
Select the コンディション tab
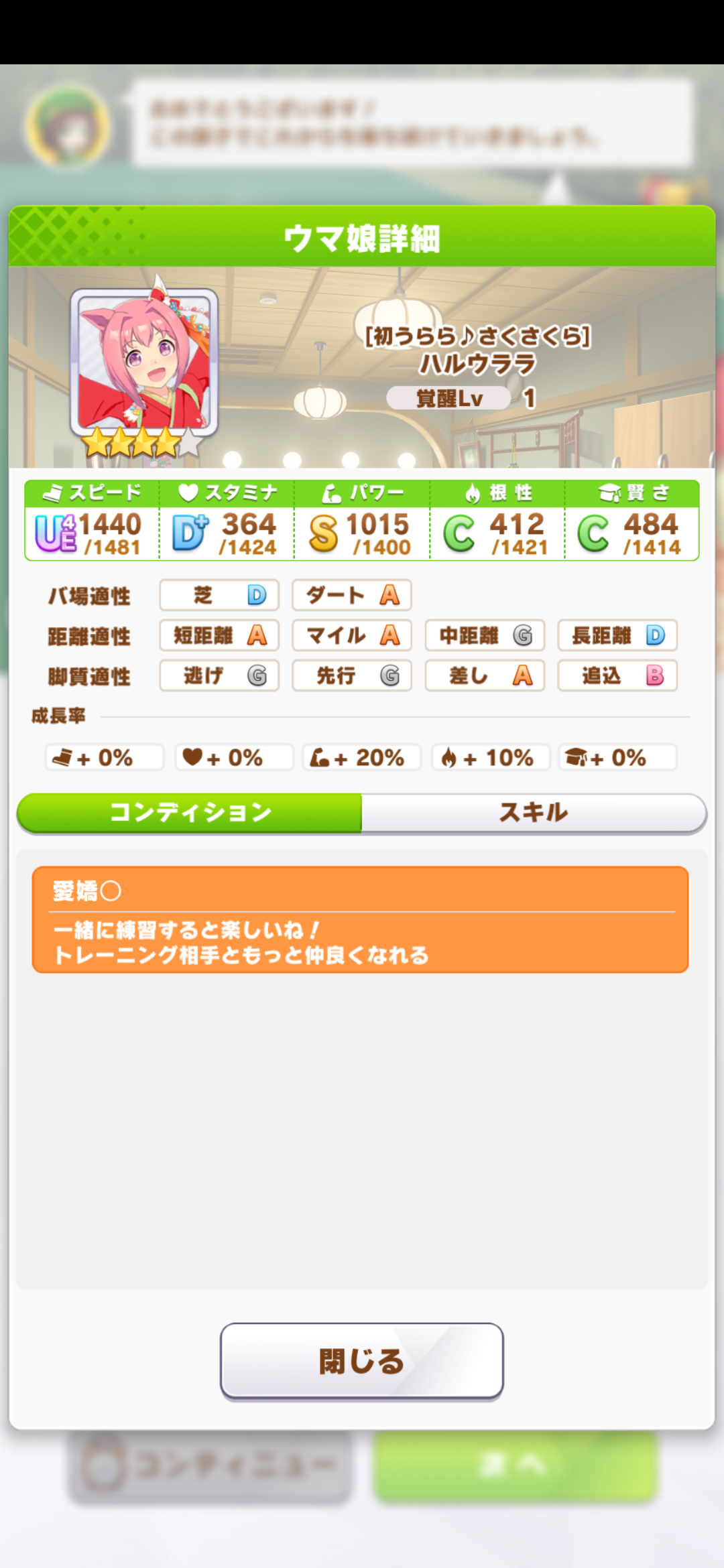pyautogui.click(x=190, y=813)
